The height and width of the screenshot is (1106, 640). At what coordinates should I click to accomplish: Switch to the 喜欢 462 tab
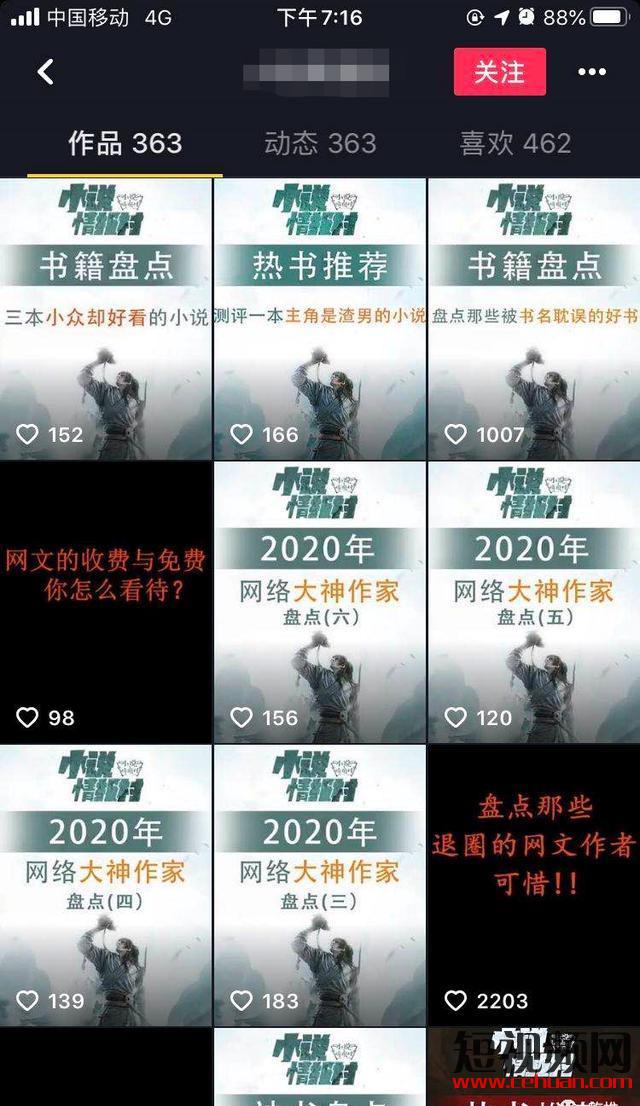click(x=515, y=143)
